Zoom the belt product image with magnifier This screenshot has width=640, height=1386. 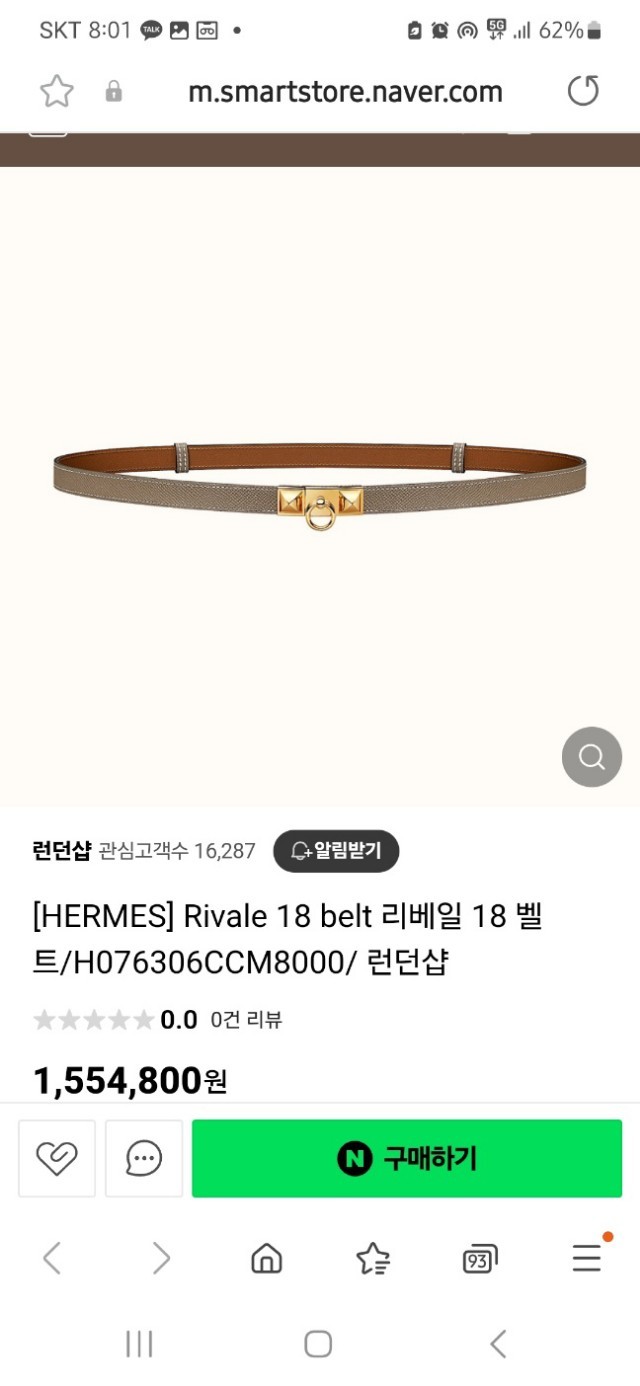pos(591,756)
